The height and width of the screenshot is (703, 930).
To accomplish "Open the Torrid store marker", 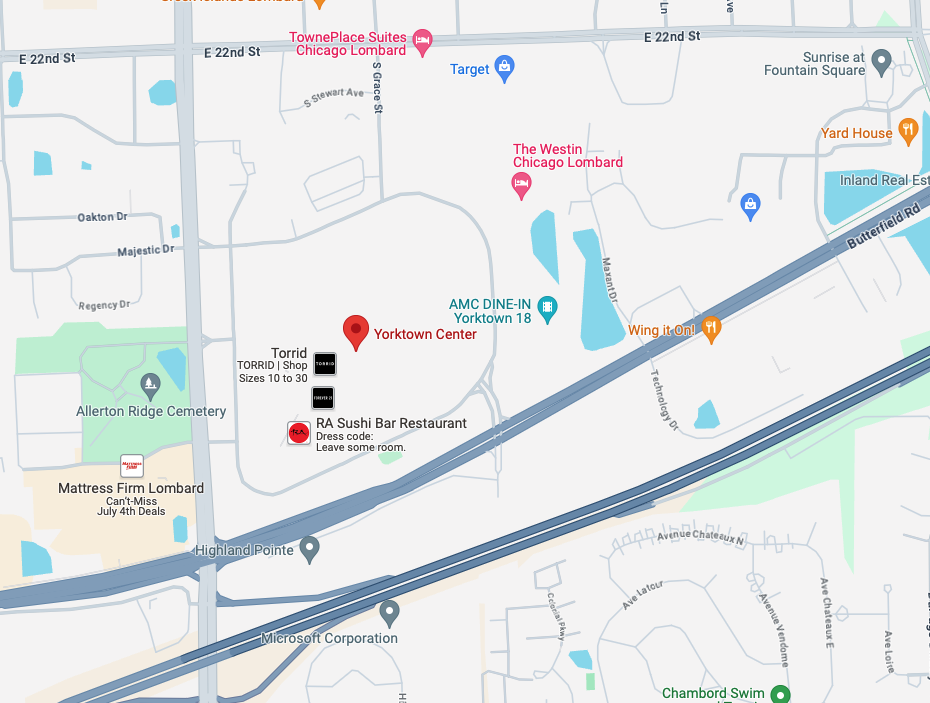I will click(x=324, y=363).
